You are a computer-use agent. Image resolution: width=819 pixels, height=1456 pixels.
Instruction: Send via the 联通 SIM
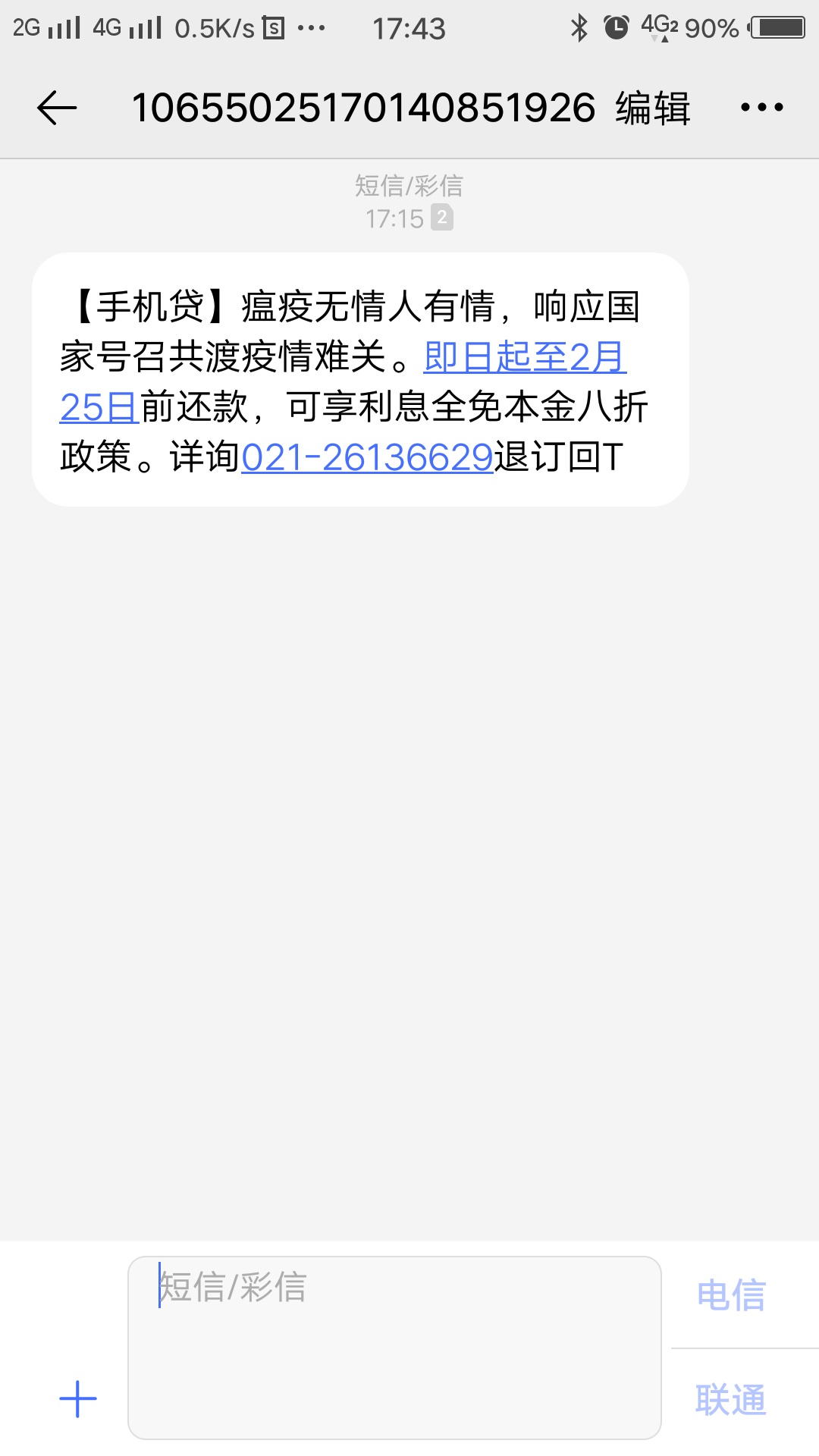[x=731, y=1399]
